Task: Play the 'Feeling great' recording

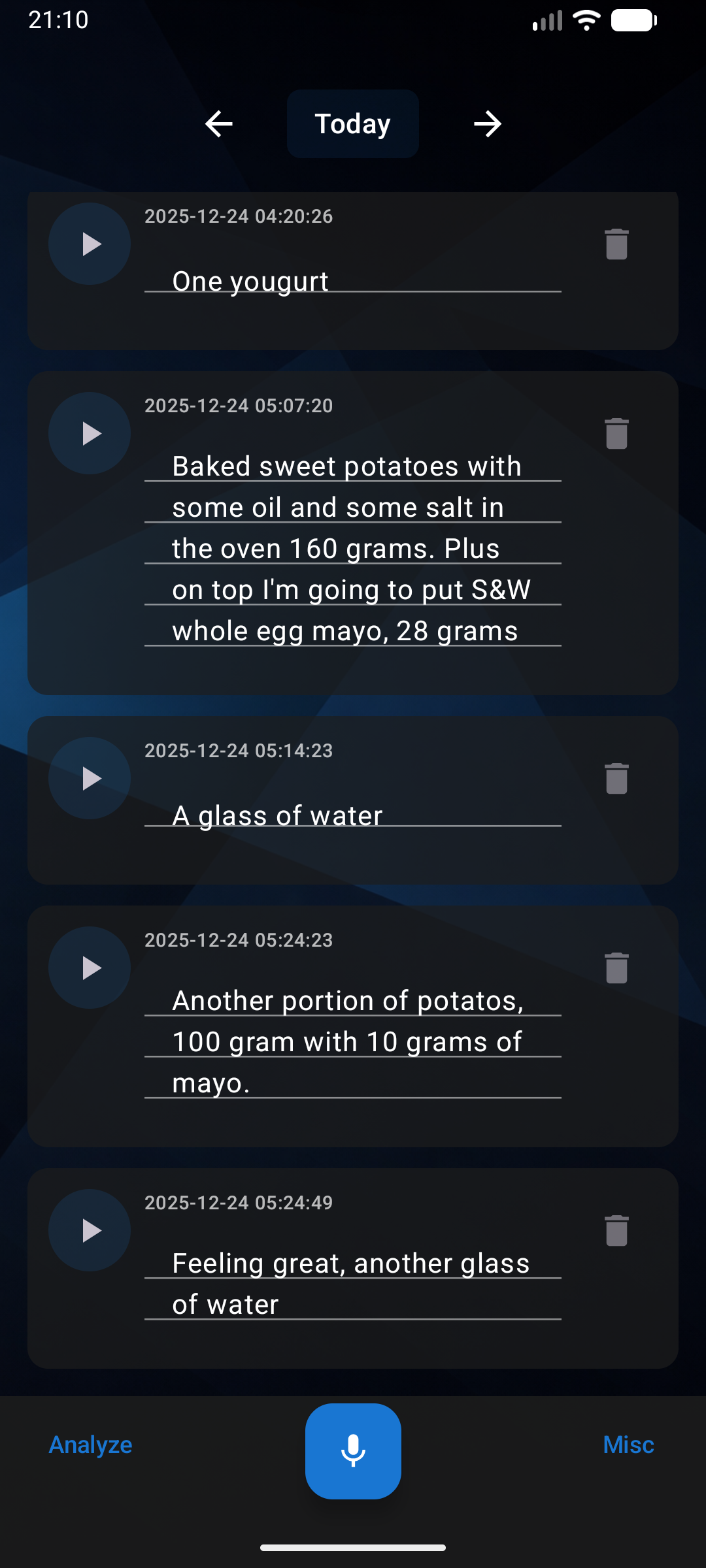Action: click(90, 1229)
